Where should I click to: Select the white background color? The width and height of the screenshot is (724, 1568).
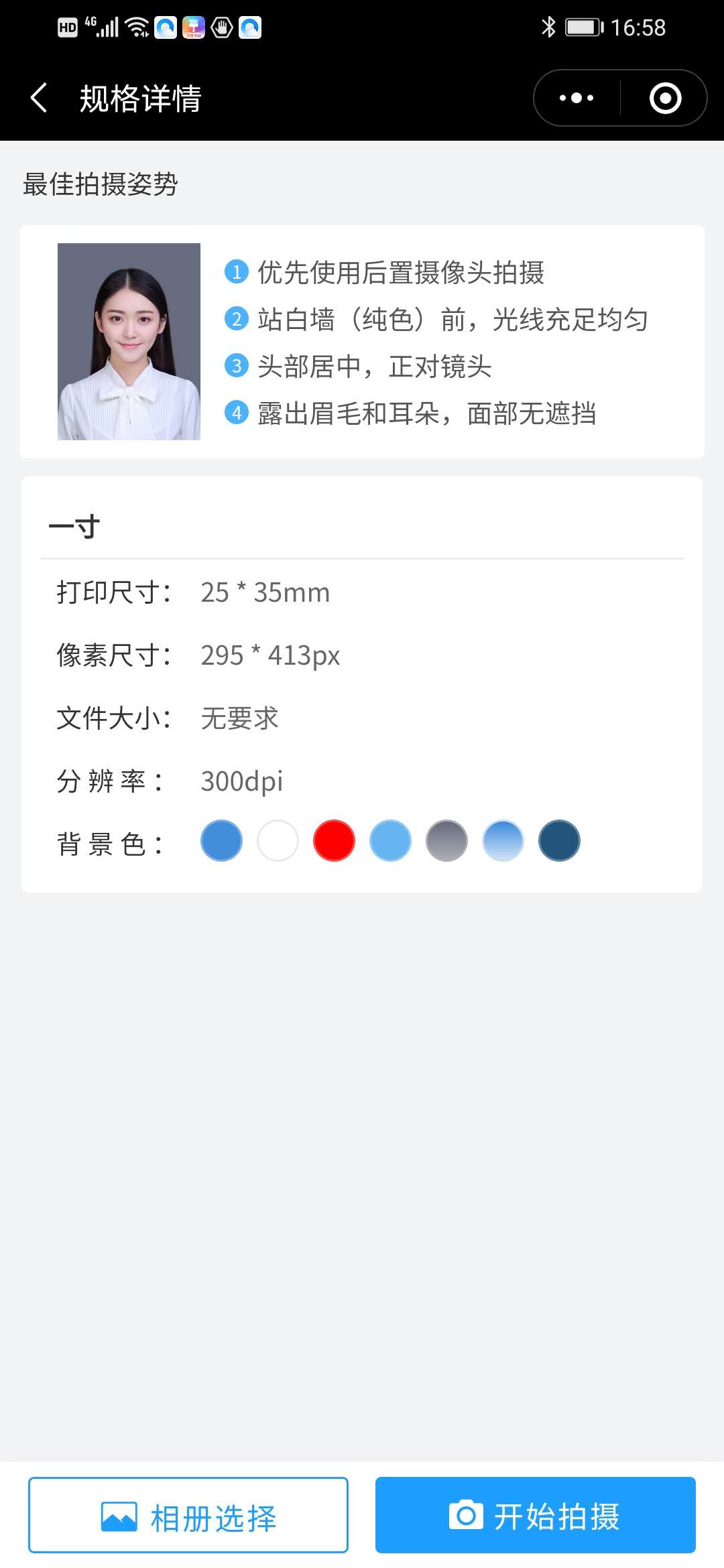[278, 840]
